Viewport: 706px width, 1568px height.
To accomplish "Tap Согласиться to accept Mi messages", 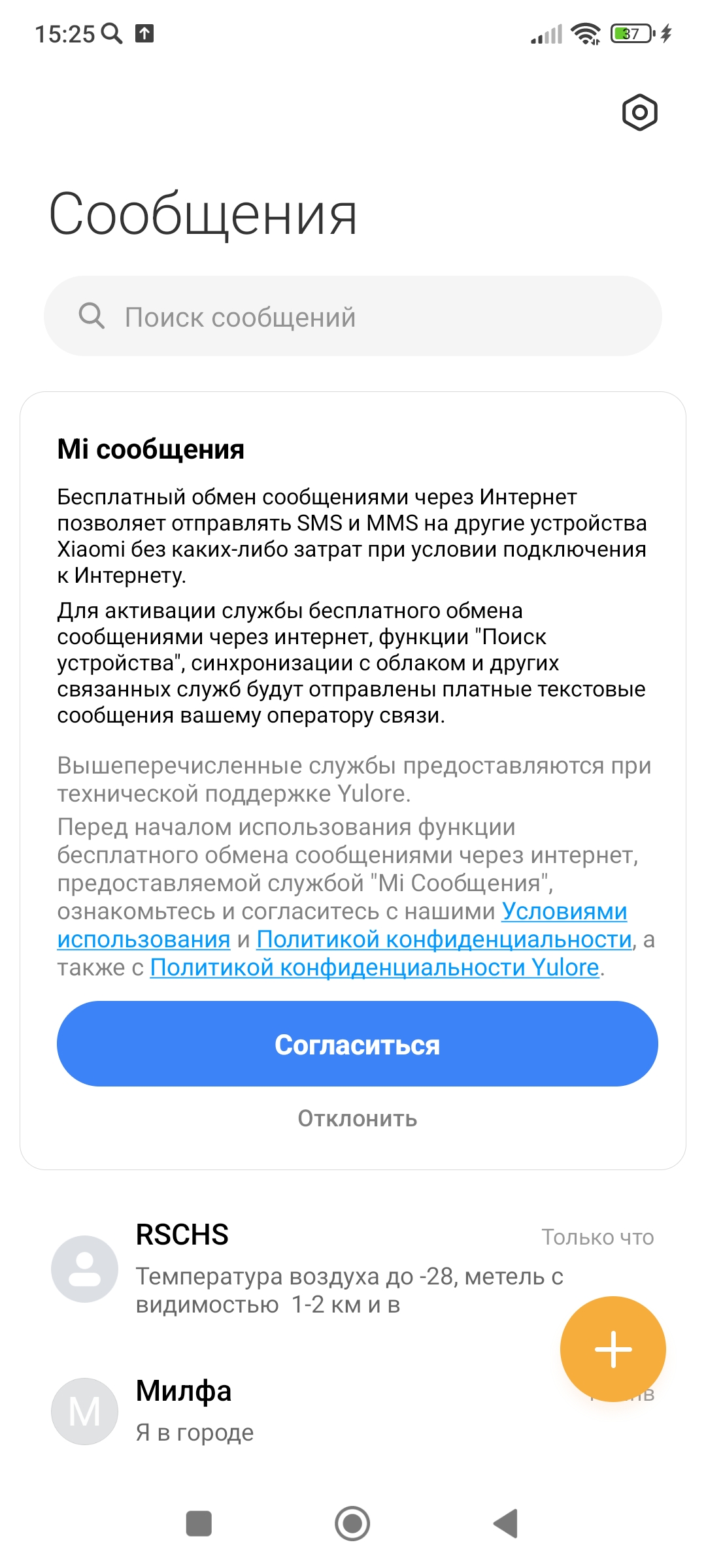I will coord(357,1044).
